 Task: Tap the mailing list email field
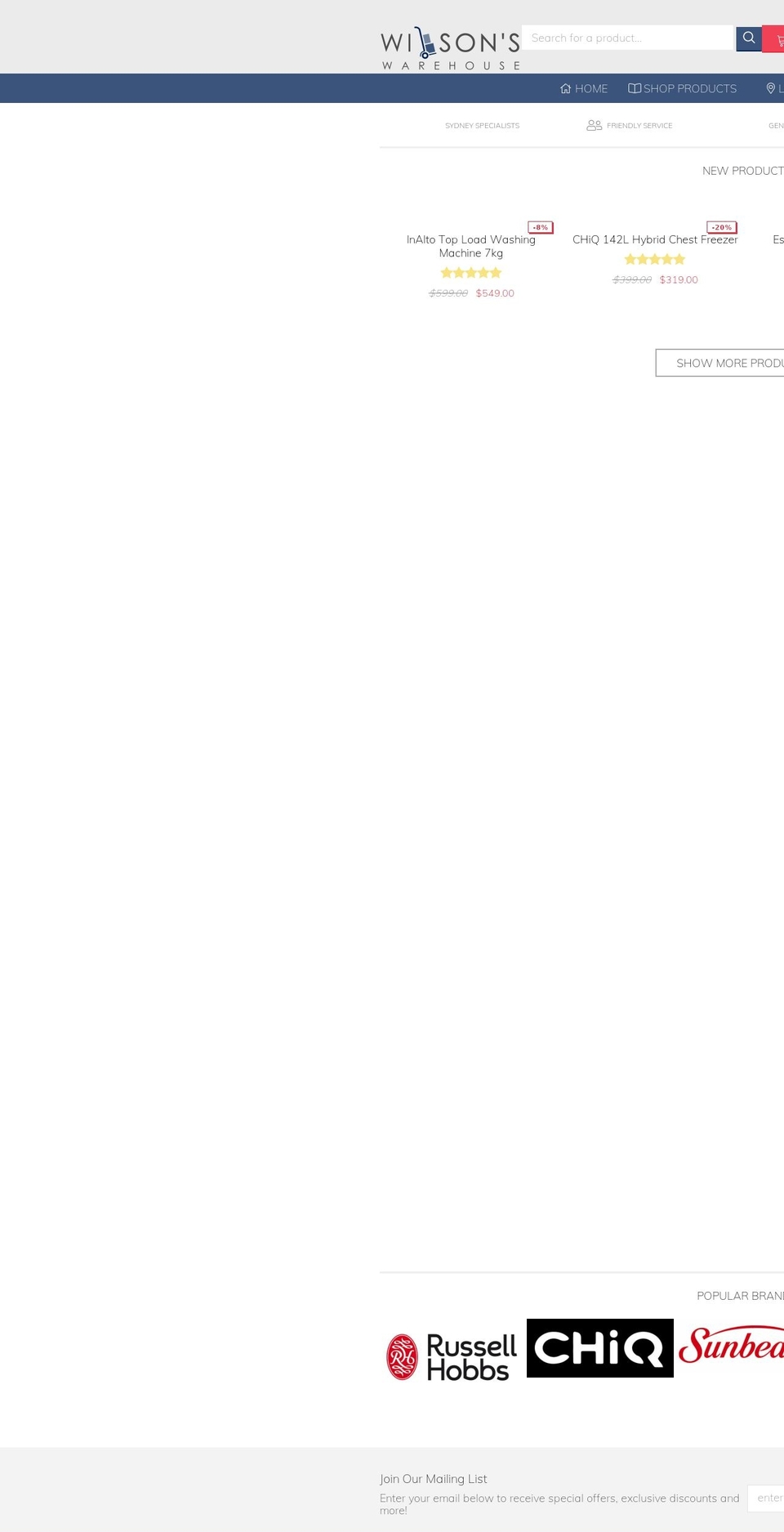coord(768,1498)
